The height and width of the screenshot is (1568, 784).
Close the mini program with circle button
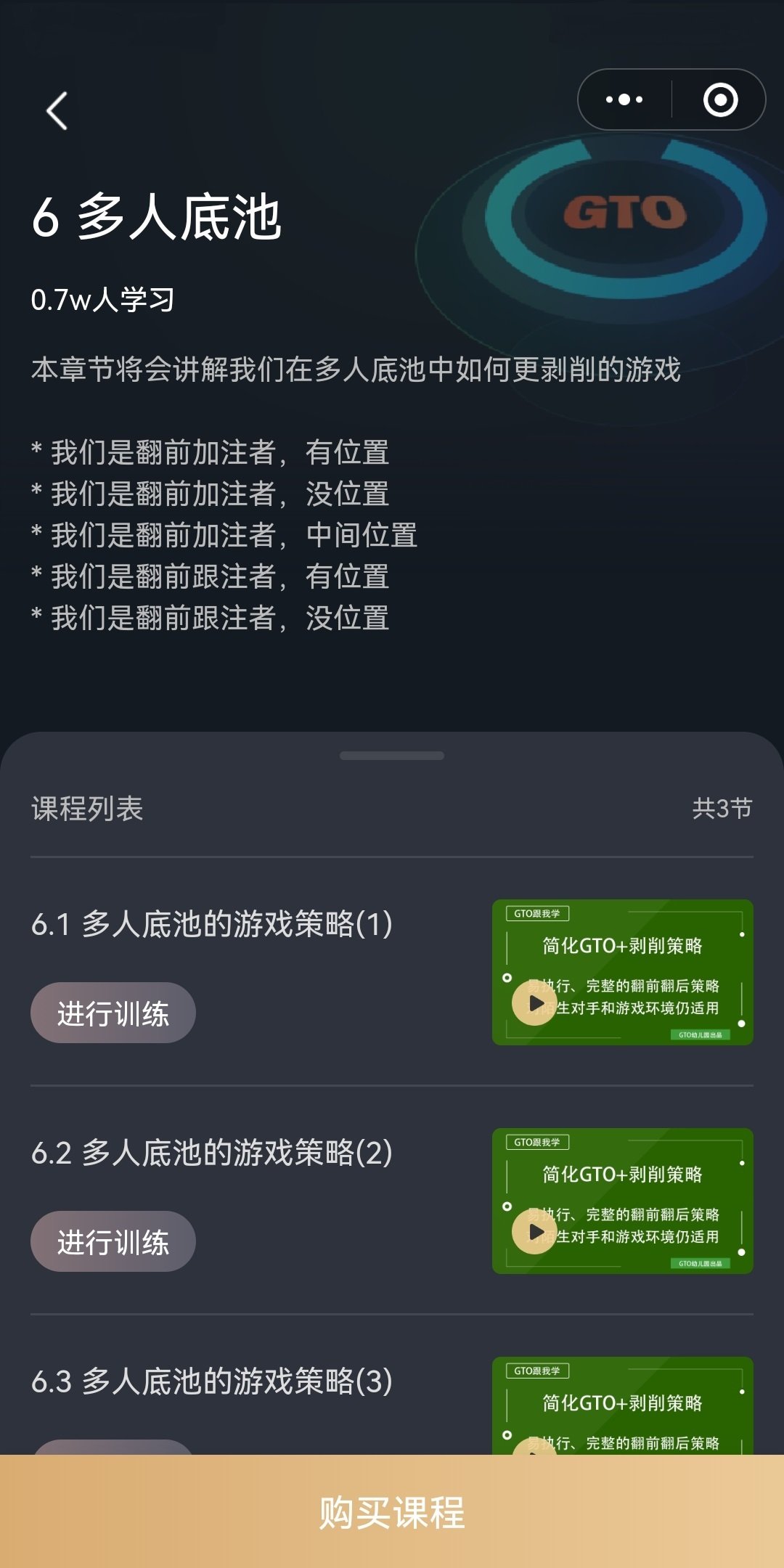[x=720, y=99]
